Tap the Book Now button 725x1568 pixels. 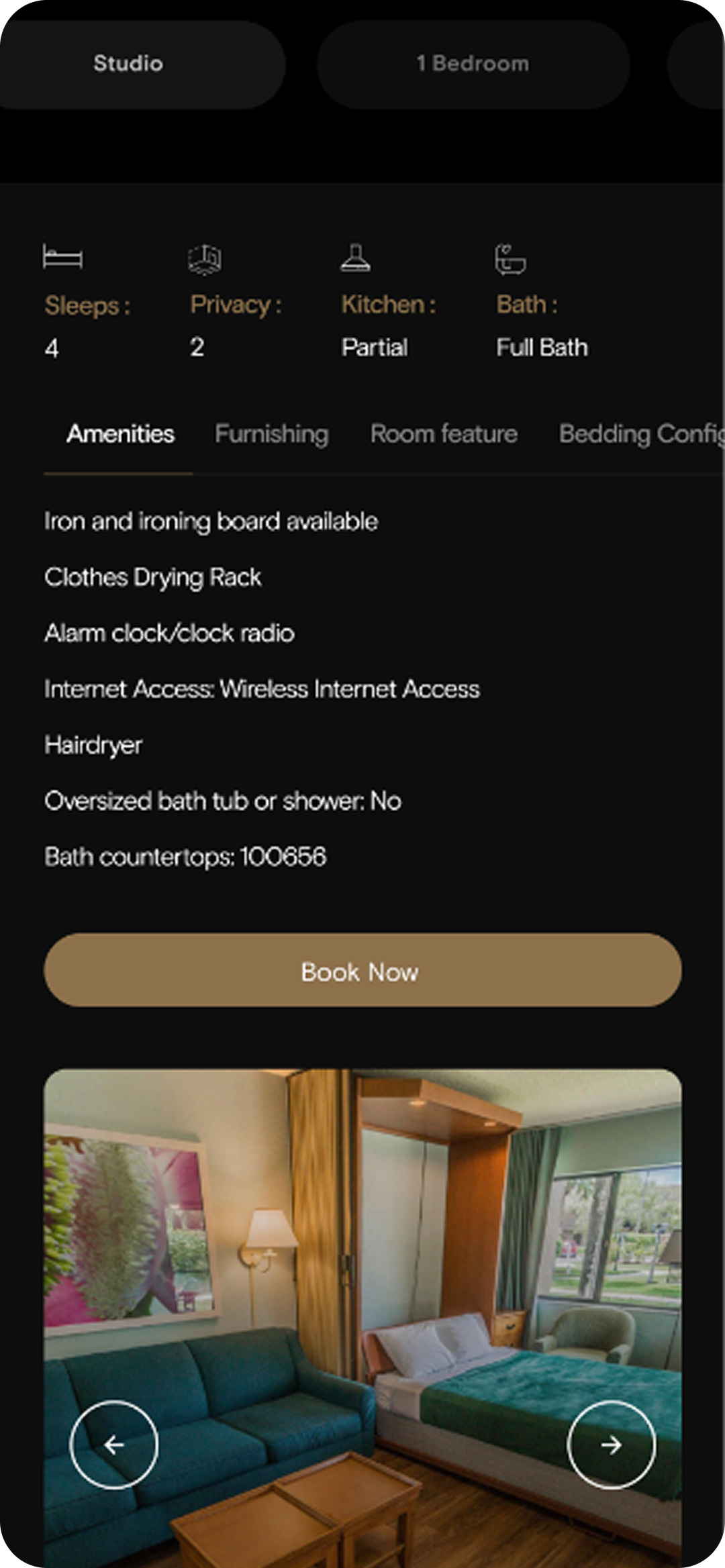coord(362,970)
